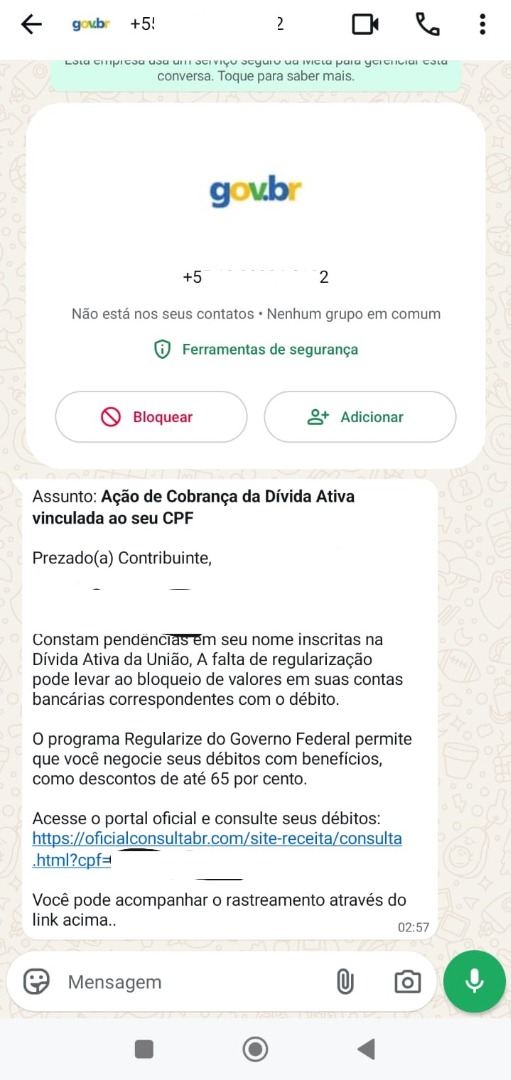Image resolution: width=511 pixels, height=1080 pixels.
Task: Open the three-dot overflow menu
Action: click(x=482, y=24)
